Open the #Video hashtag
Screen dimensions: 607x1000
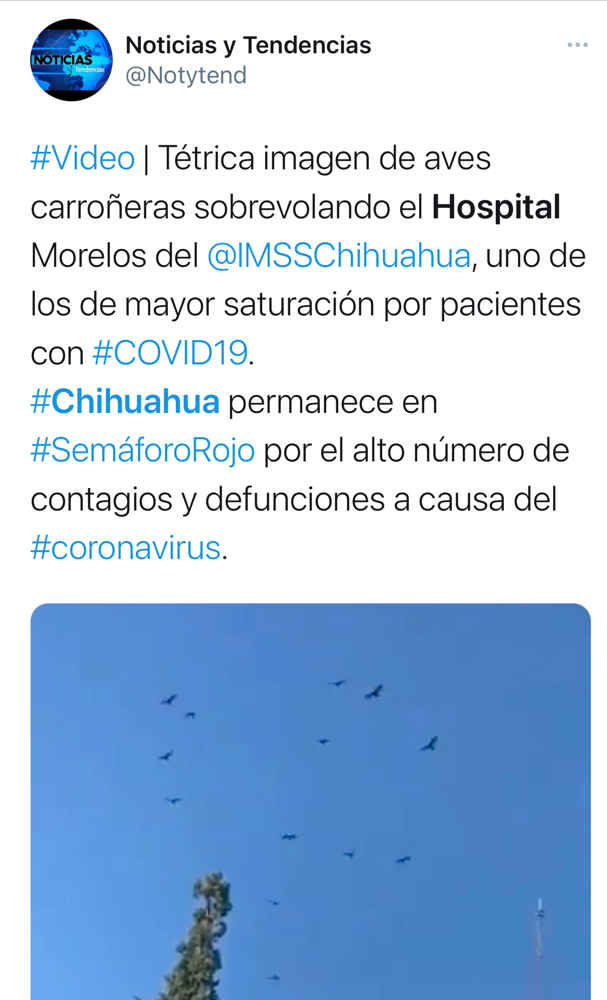tap(82, 158)
